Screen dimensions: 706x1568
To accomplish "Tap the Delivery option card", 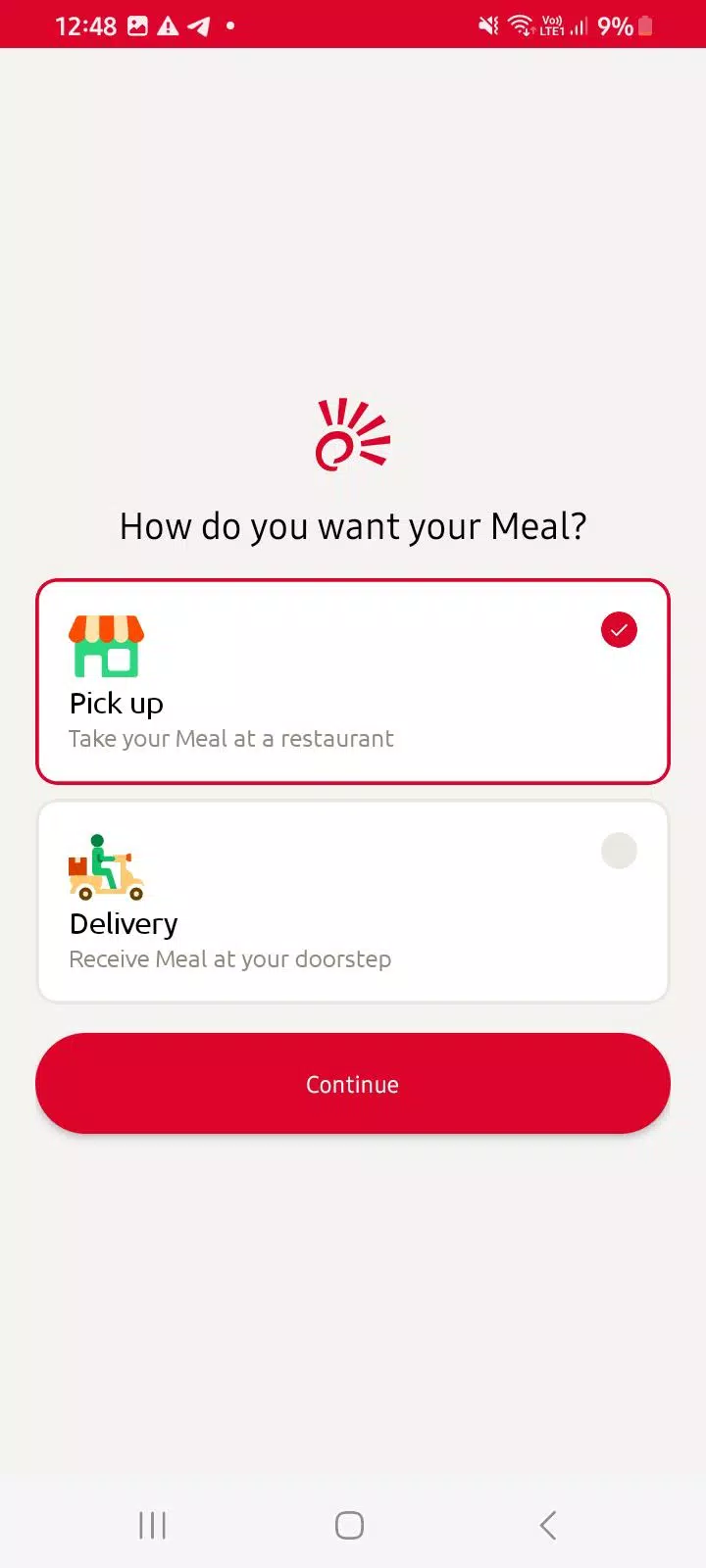I will click(x=352, y=902).
